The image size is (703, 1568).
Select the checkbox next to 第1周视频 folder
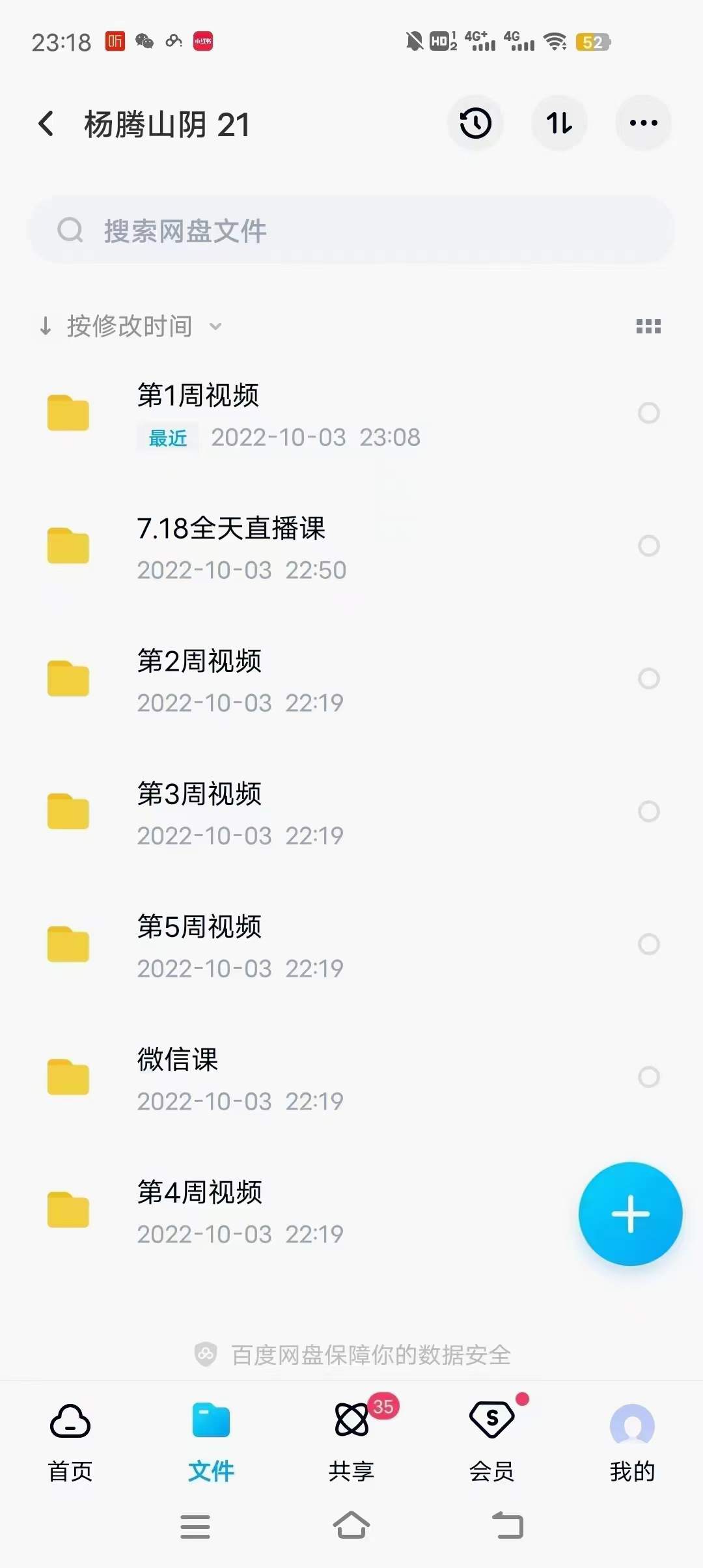click(x=649, y=413)
